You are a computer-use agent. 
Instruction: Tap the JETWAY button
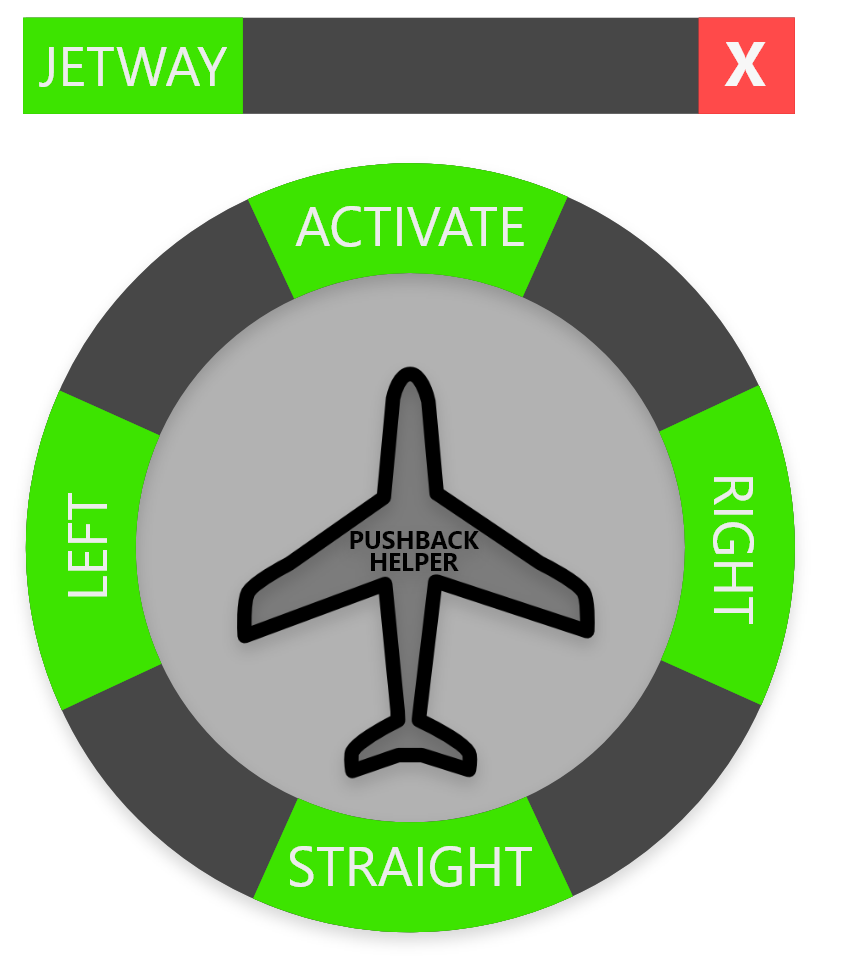click(x=132, y=66)
